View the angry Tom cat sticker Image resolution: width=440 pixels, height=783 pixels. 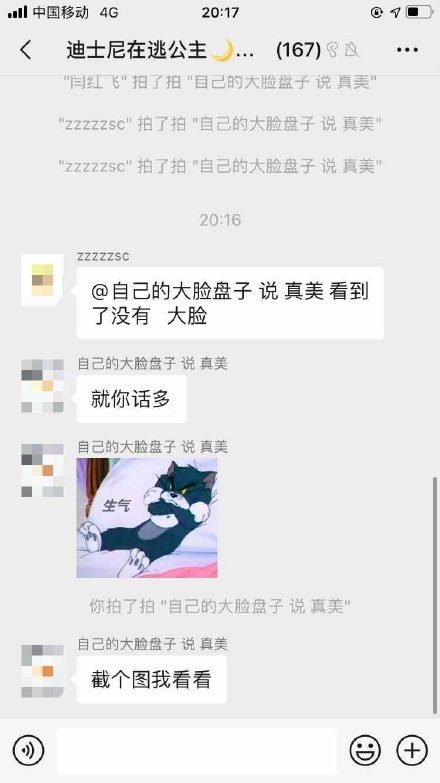147,518
